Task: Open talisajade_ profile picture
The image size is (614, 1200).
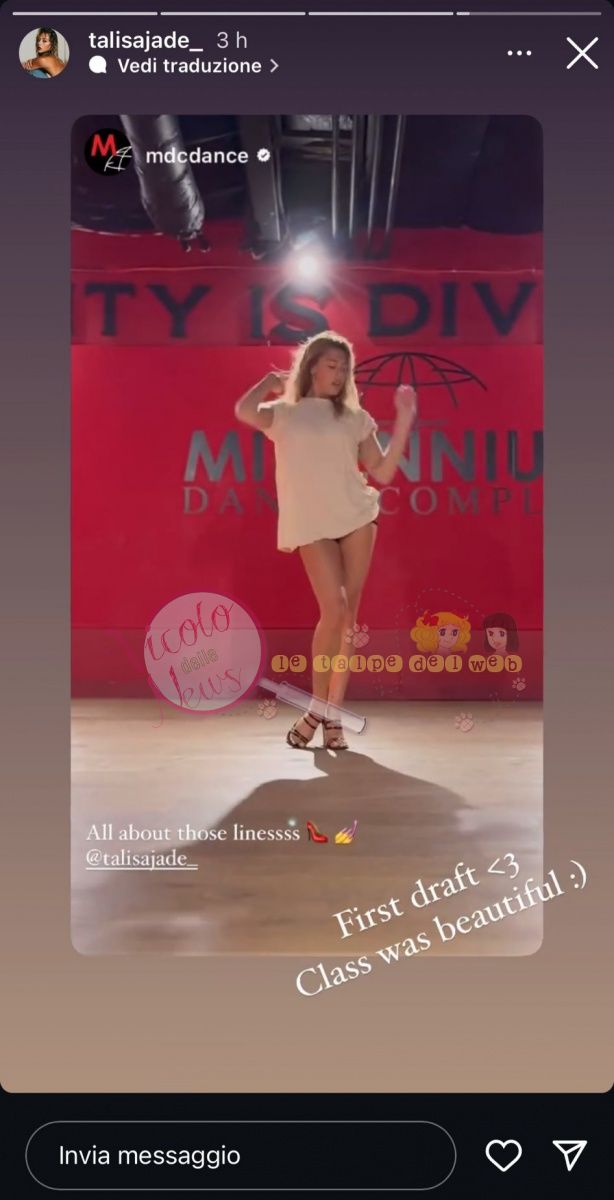Action: [x=44, y=53]
